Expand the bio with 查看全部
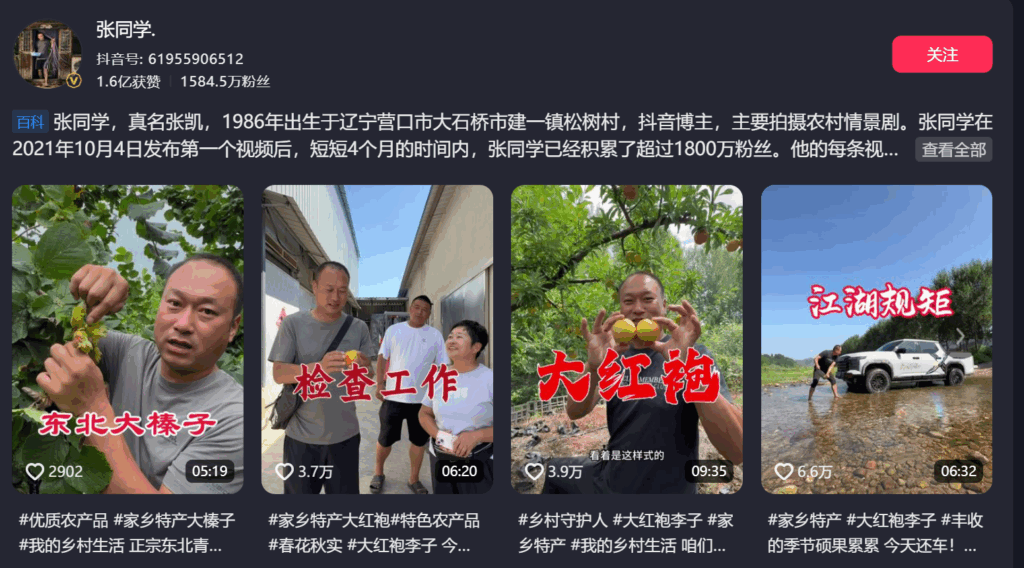1024x568 pixels. [x=953, y=150]
